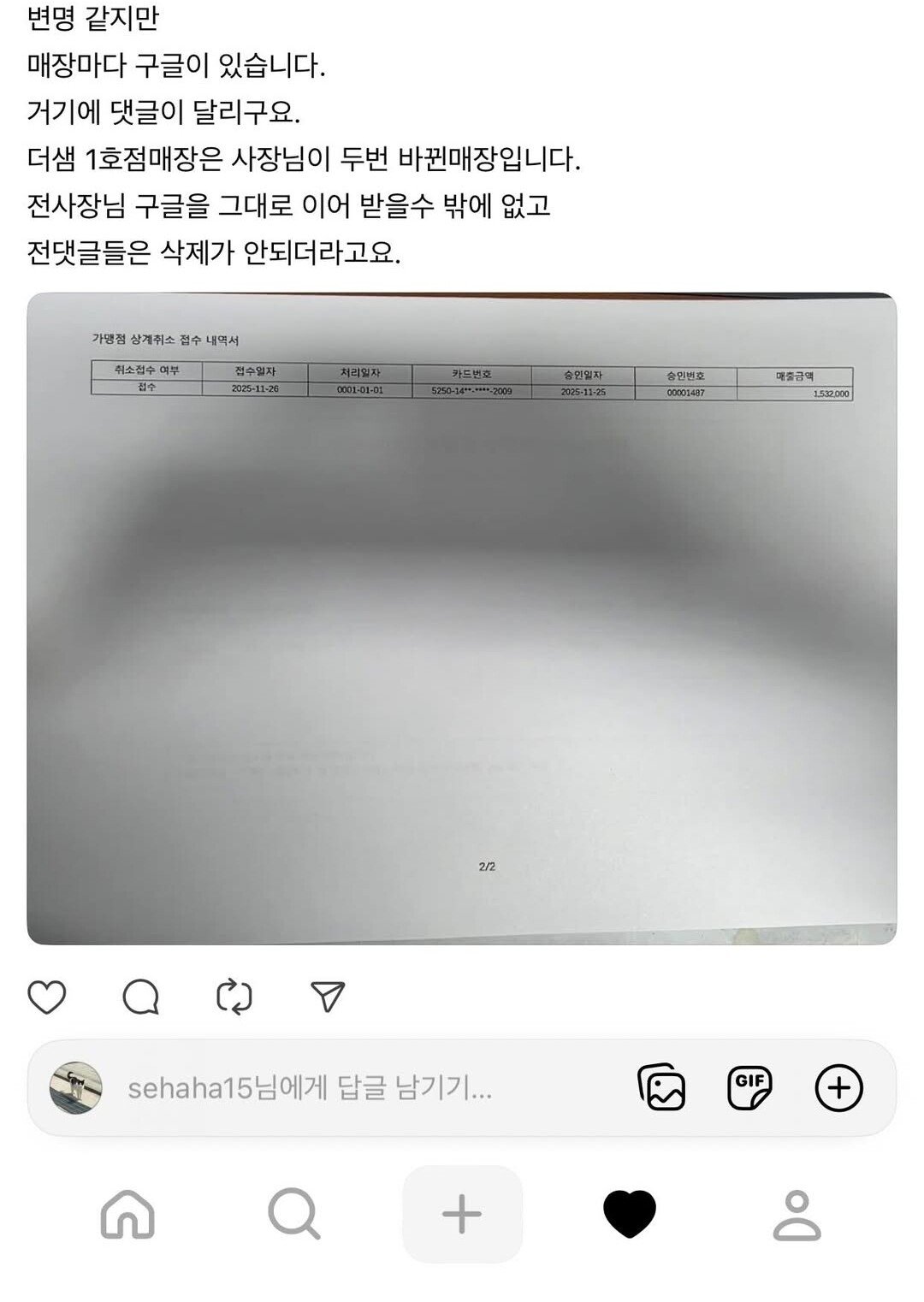
Task: Repost this thread
Action: pyautogui.click(x=234, y=997)
